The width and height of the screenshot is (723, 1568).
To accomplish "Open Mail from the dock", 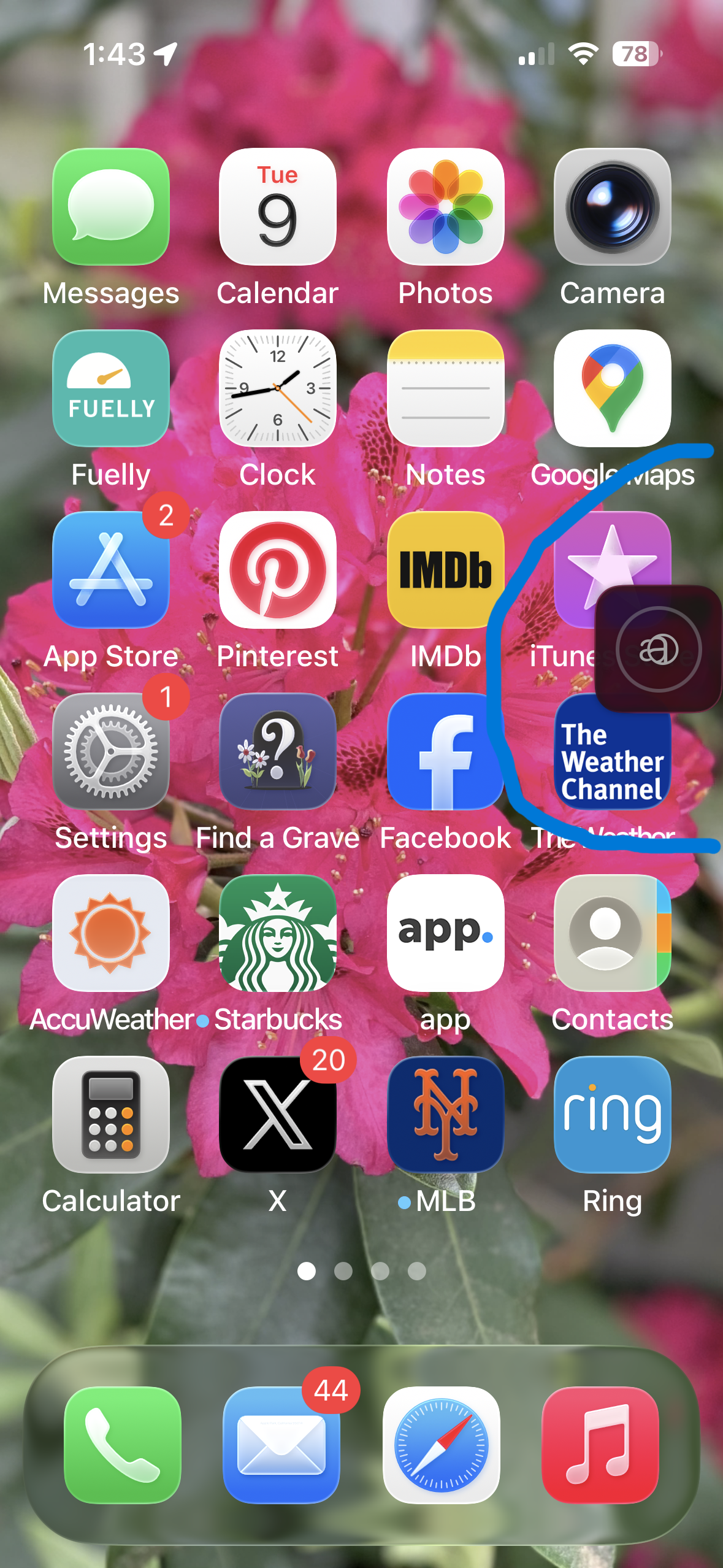I will (x=281, y=1445).
